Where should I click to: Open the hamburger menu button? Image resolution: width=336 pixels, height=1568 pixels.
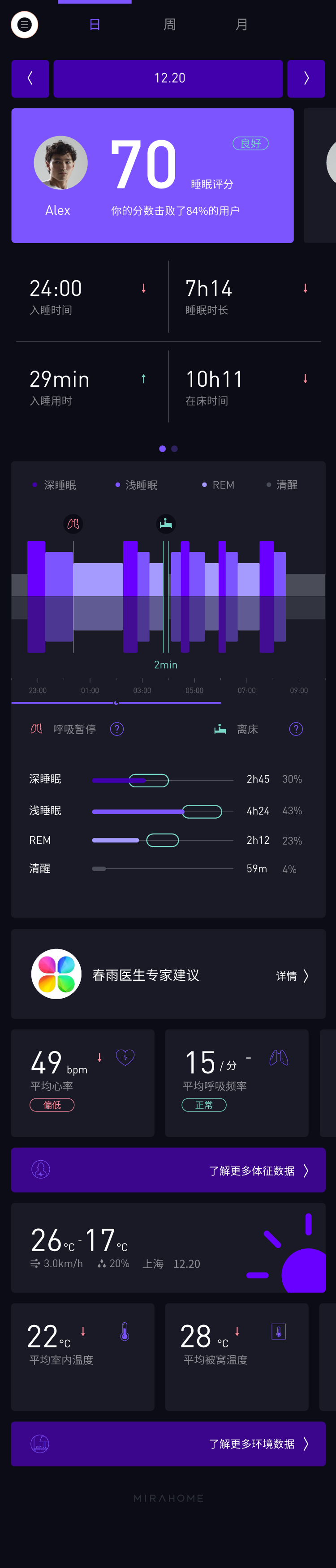tap(24, 25)
